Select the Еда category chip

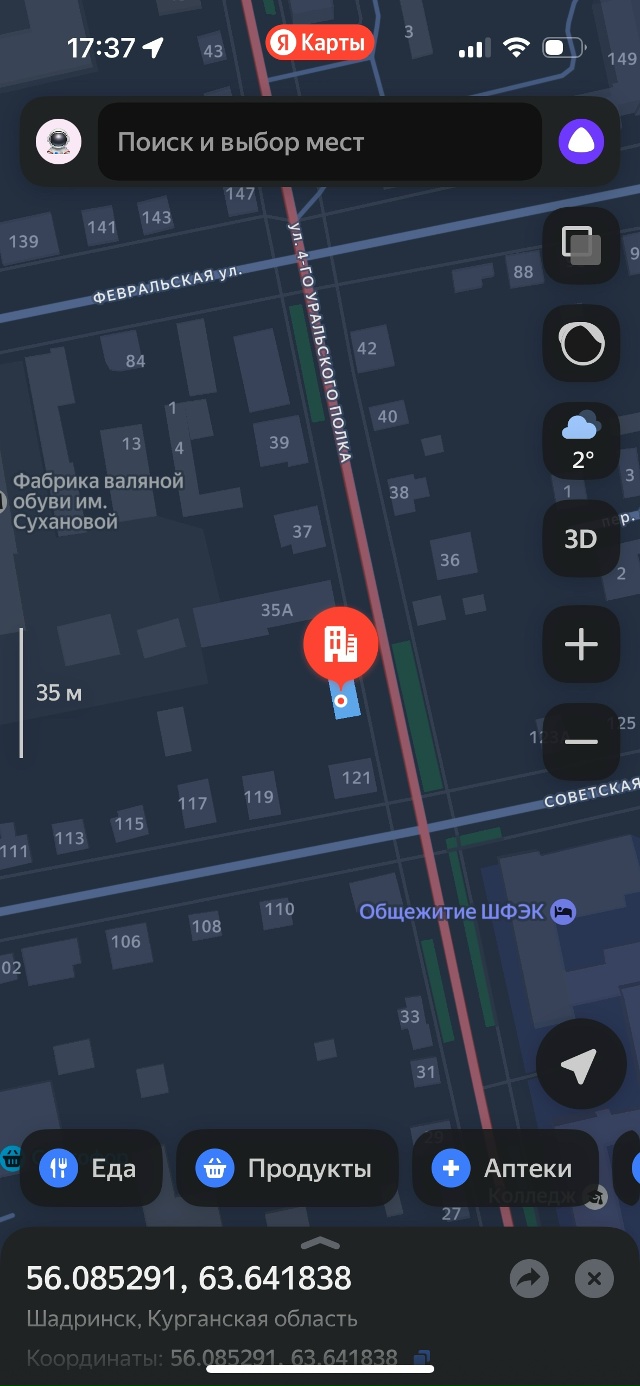[91, 1168]
